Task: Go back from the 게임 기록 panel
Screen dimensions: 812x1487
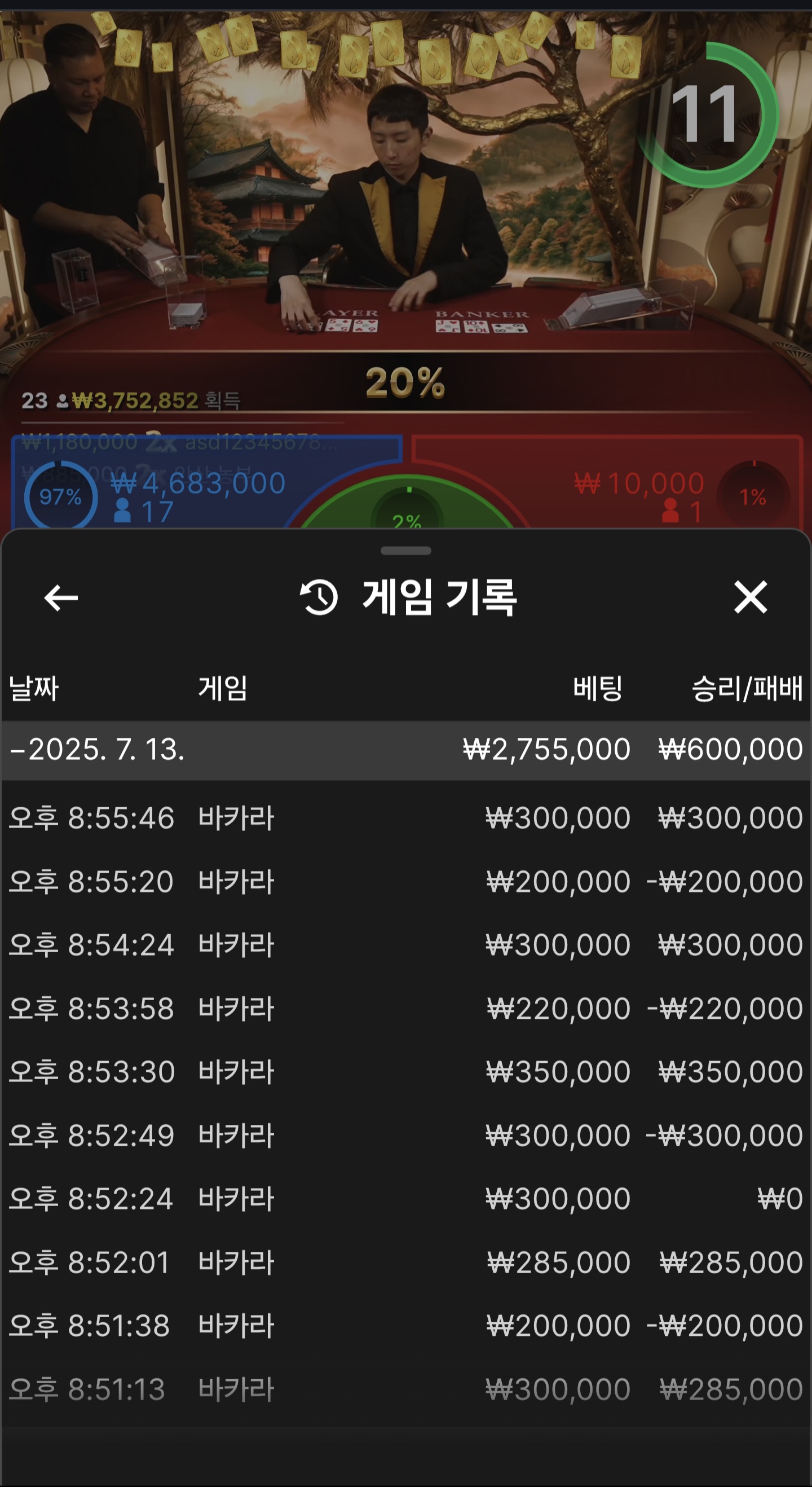Action: coord(60,597)
